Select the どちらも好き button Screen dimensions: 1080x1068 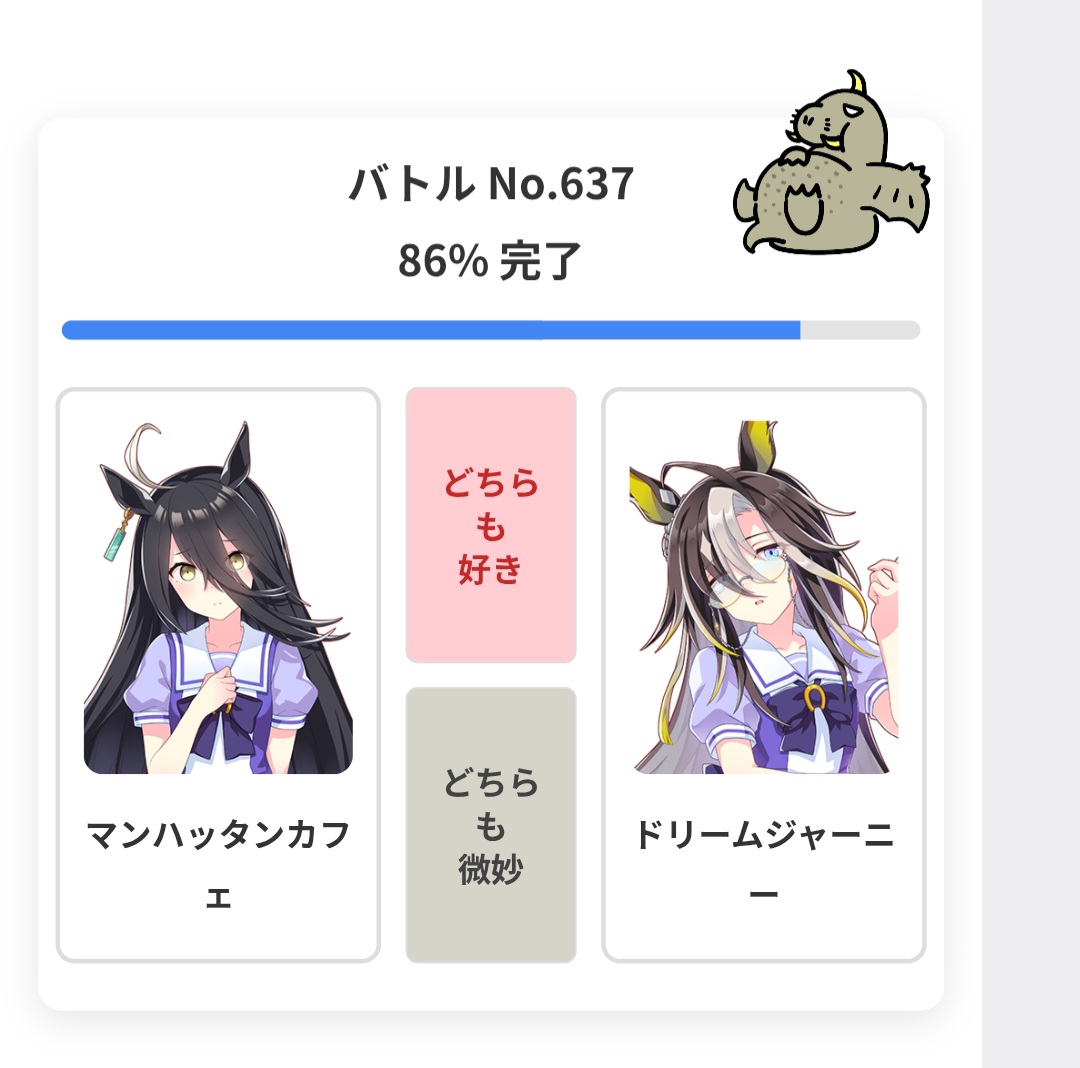coord(491,525)
